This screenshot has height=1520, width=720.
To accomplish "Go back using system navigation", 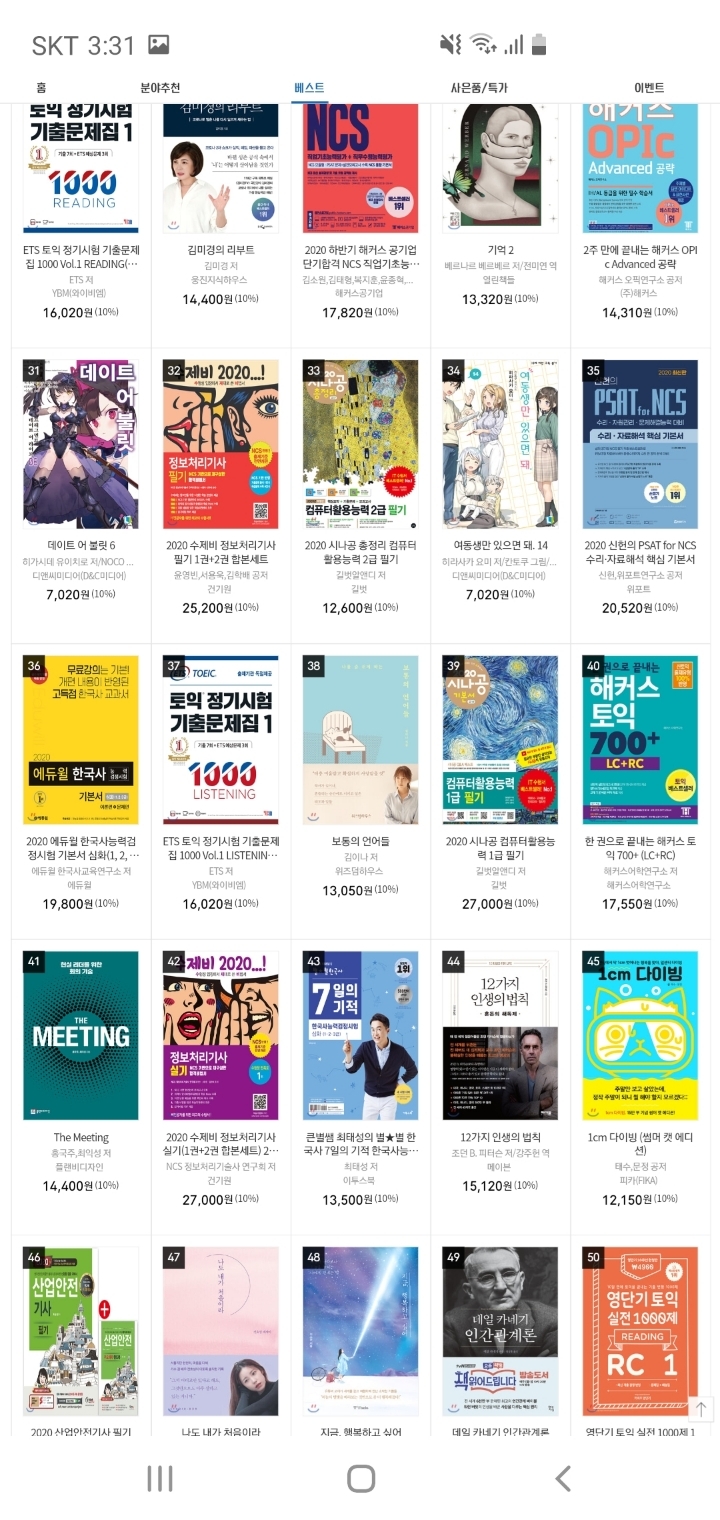I will pos(562,1478).
